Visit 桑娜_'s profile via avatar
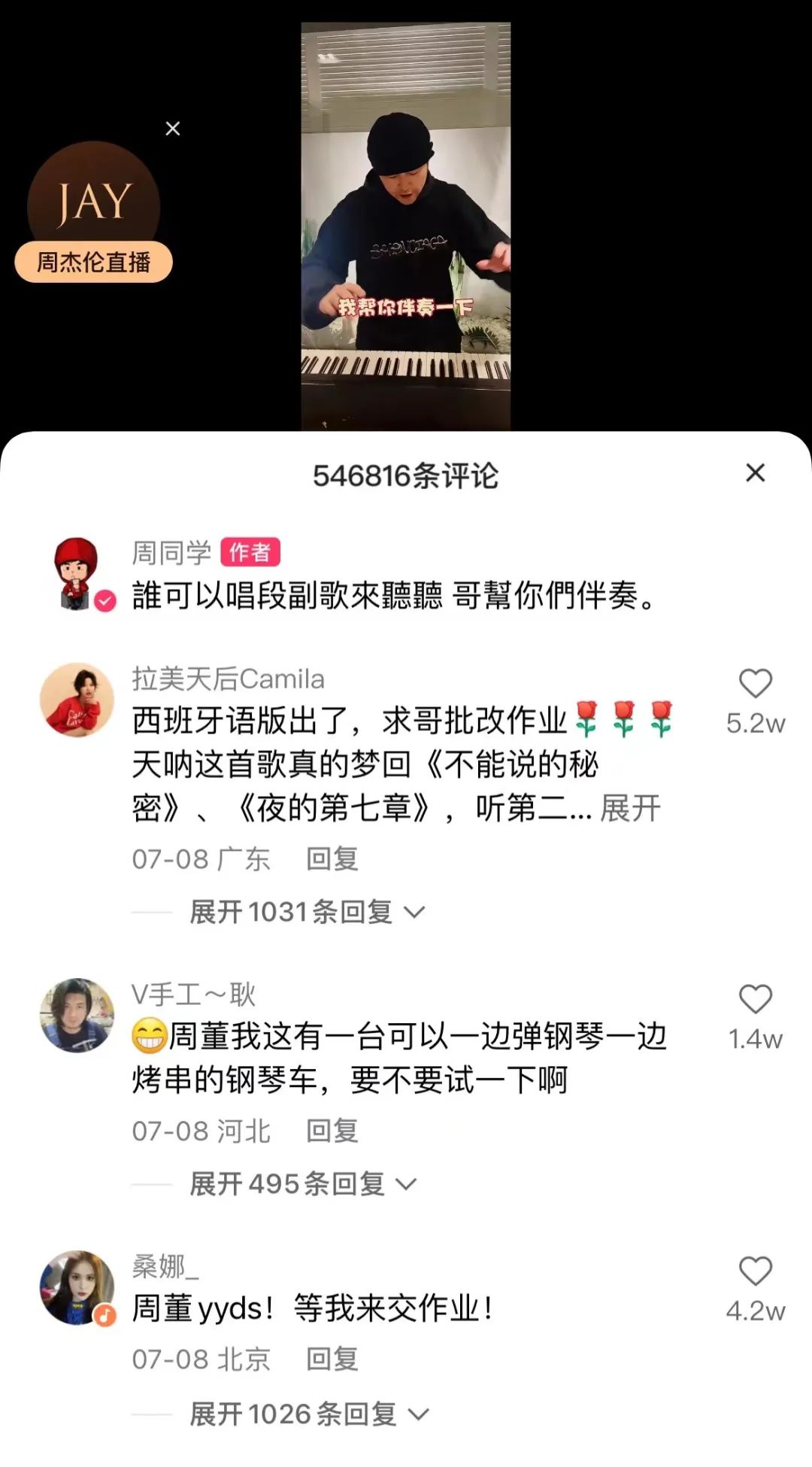 click(x=77, y=1287)
